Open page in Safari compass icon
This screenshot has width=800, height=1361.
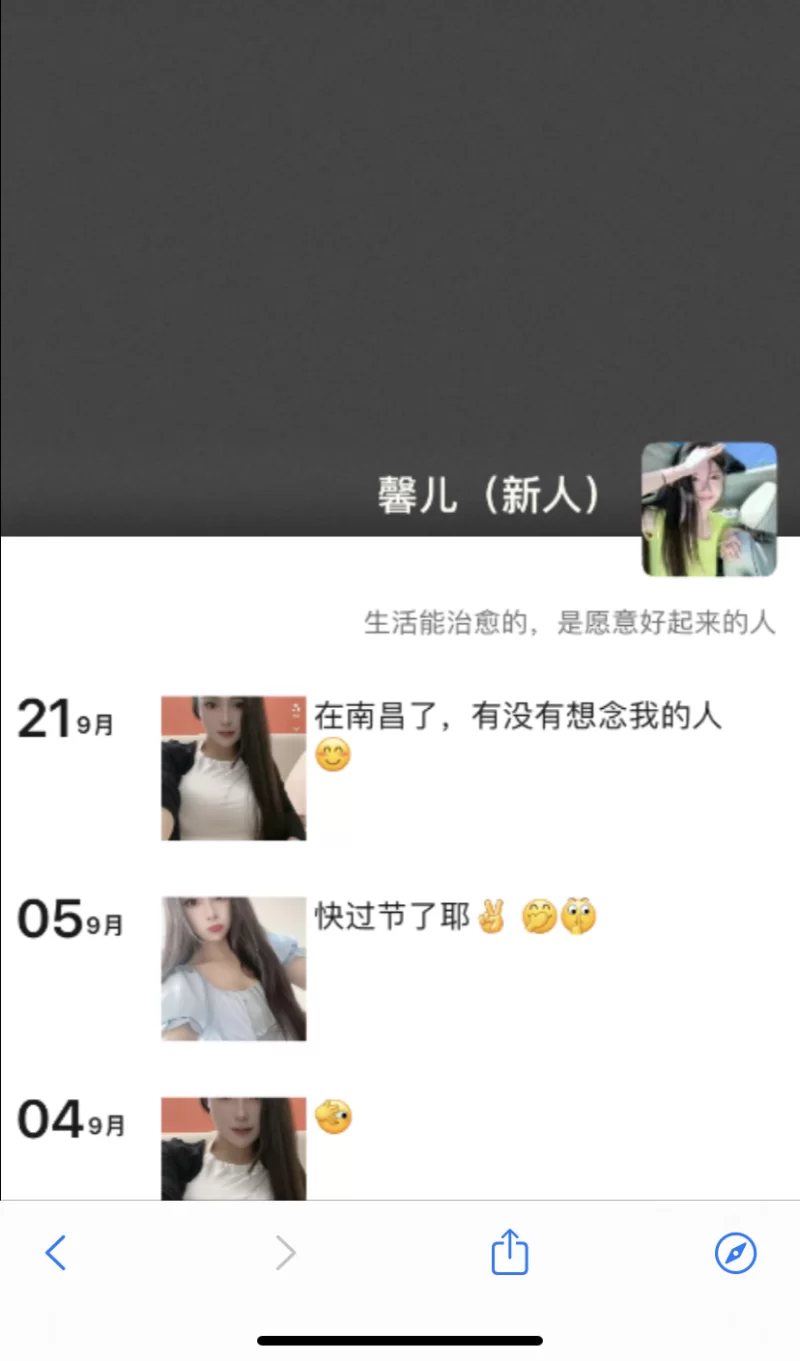point(735,1252)
